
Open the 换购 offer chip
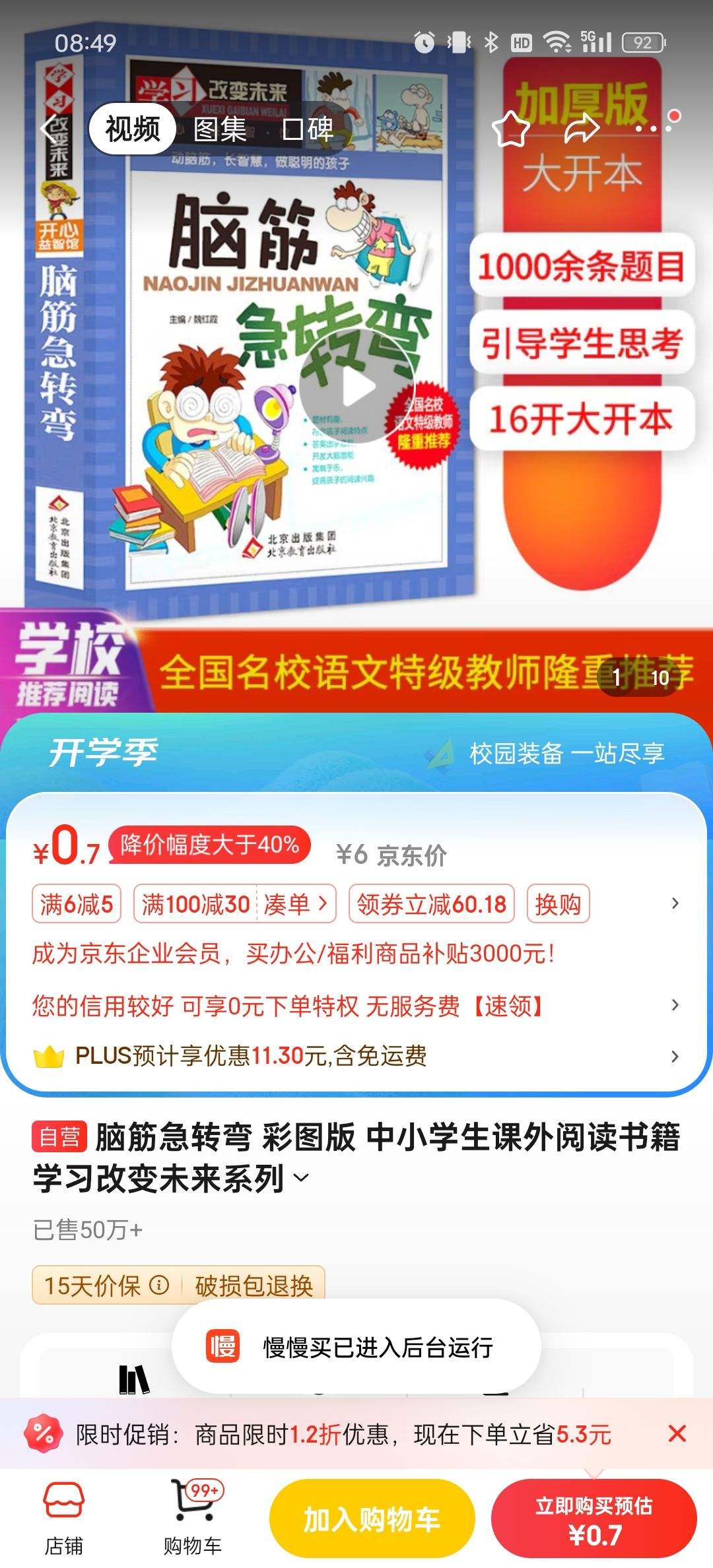click(x=558, y=903)
